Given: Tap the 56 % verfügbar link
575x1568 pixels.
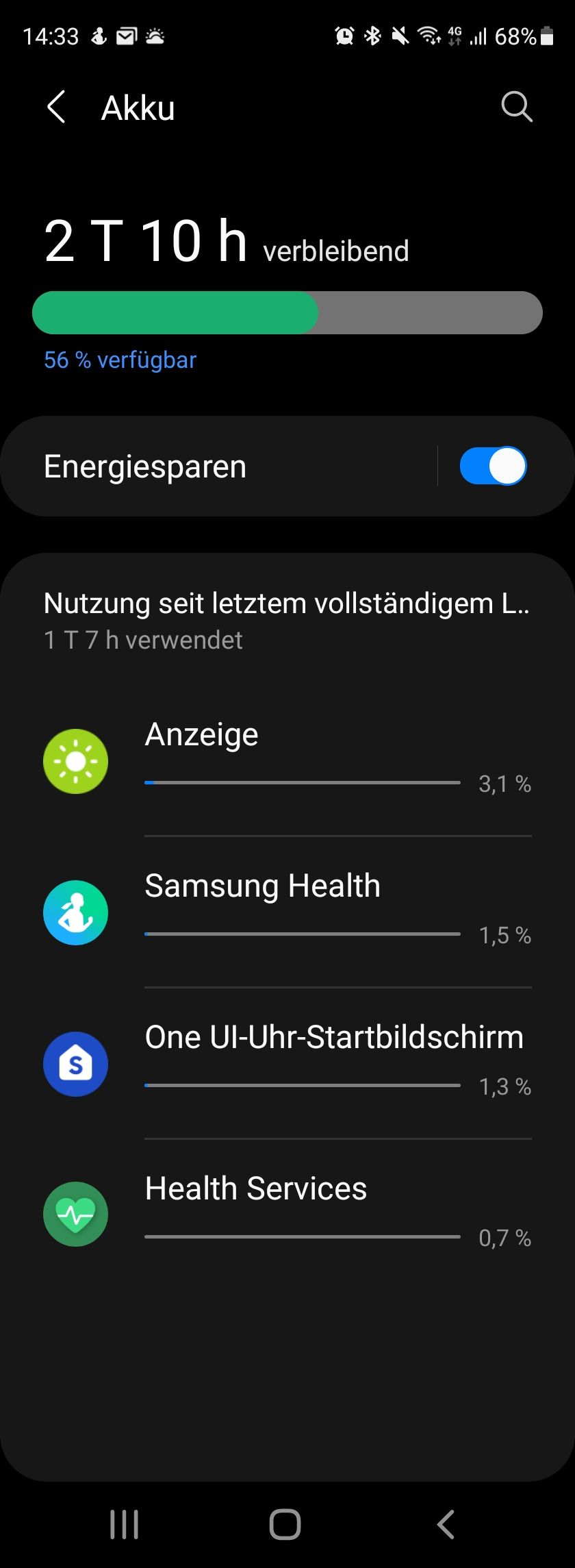Looking at the screenshot, I should click(x=119, y=360).
